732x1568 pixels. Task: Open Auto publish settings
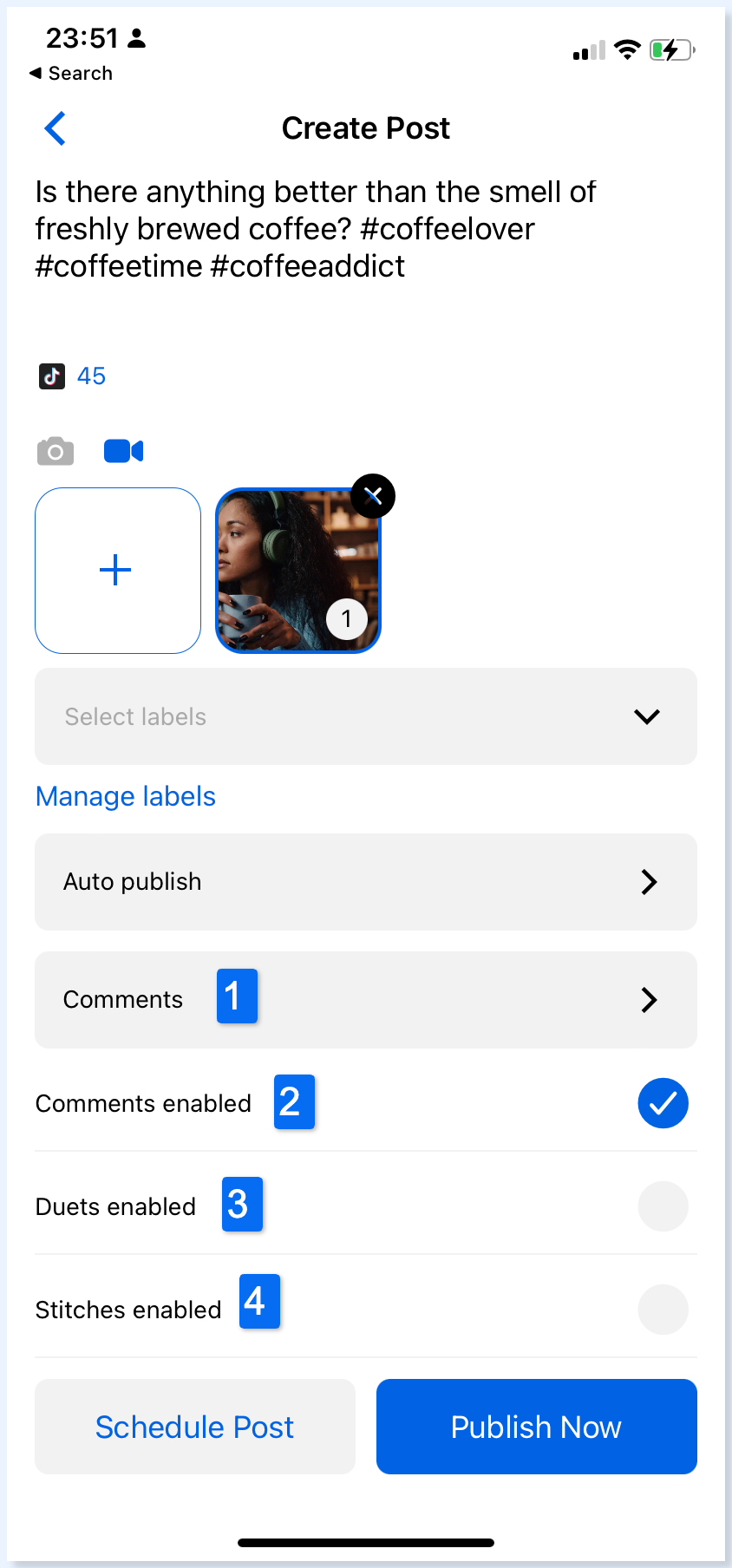pos(366,882)
